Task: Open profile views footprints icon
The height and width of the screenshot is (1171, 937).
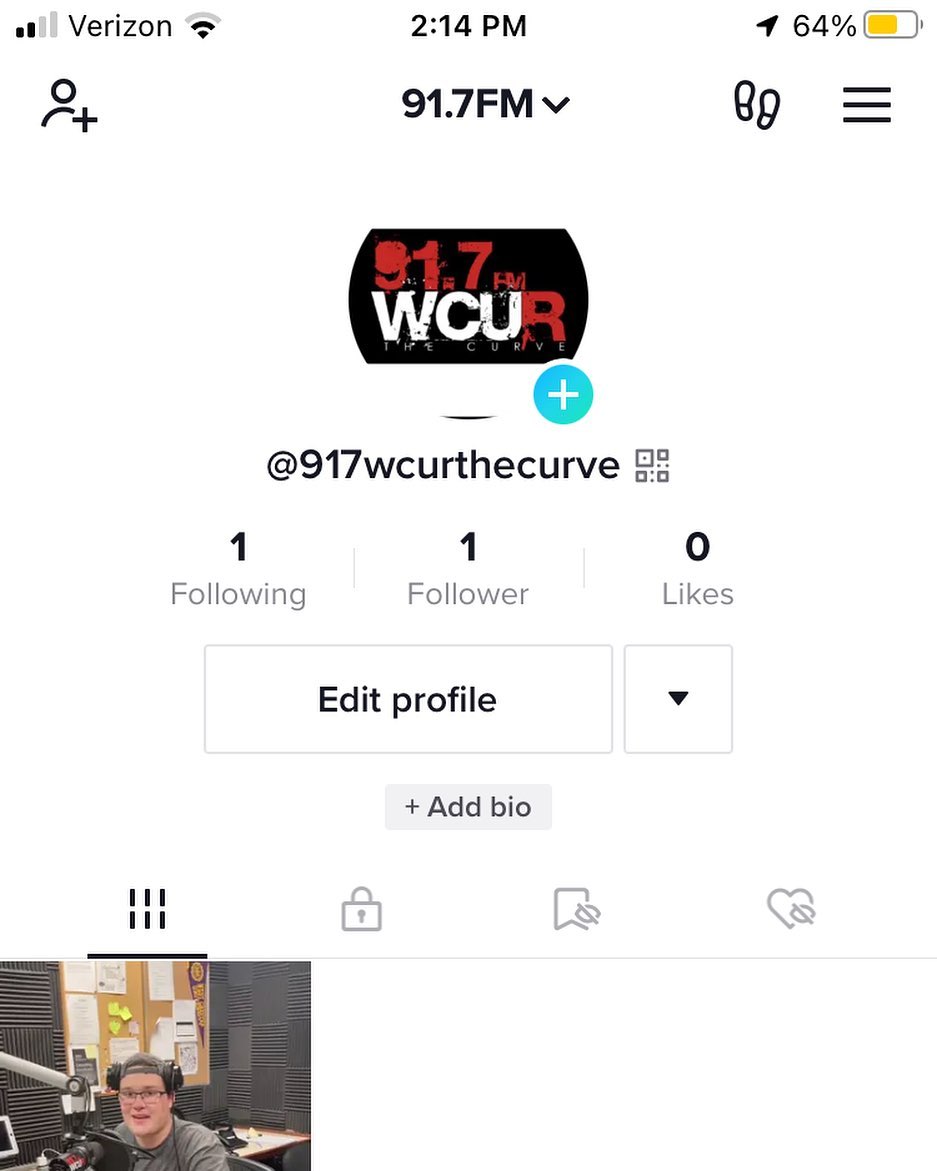Action: tap(757, 105)
